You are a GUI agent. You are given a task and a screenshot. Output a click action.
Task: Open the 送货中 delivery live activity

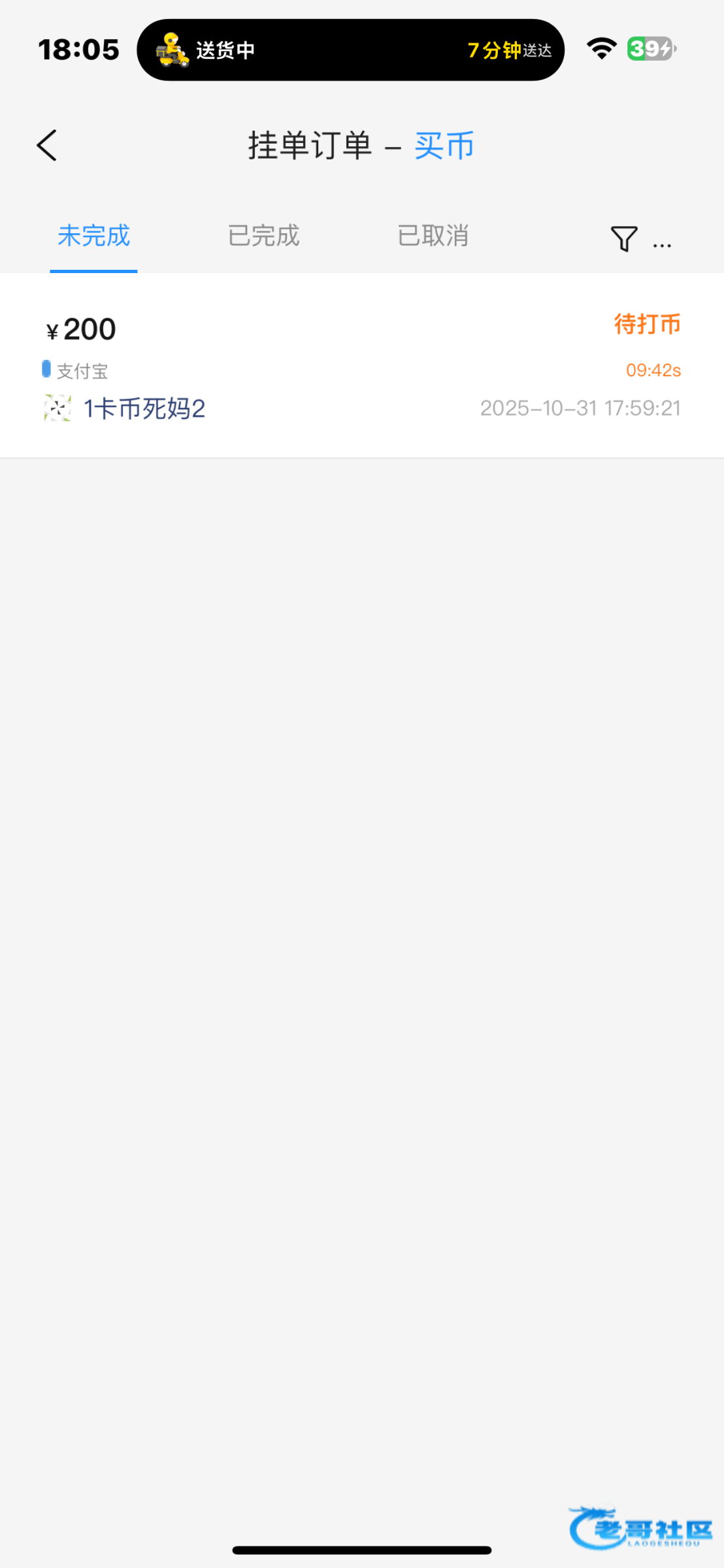coord(350,50)
